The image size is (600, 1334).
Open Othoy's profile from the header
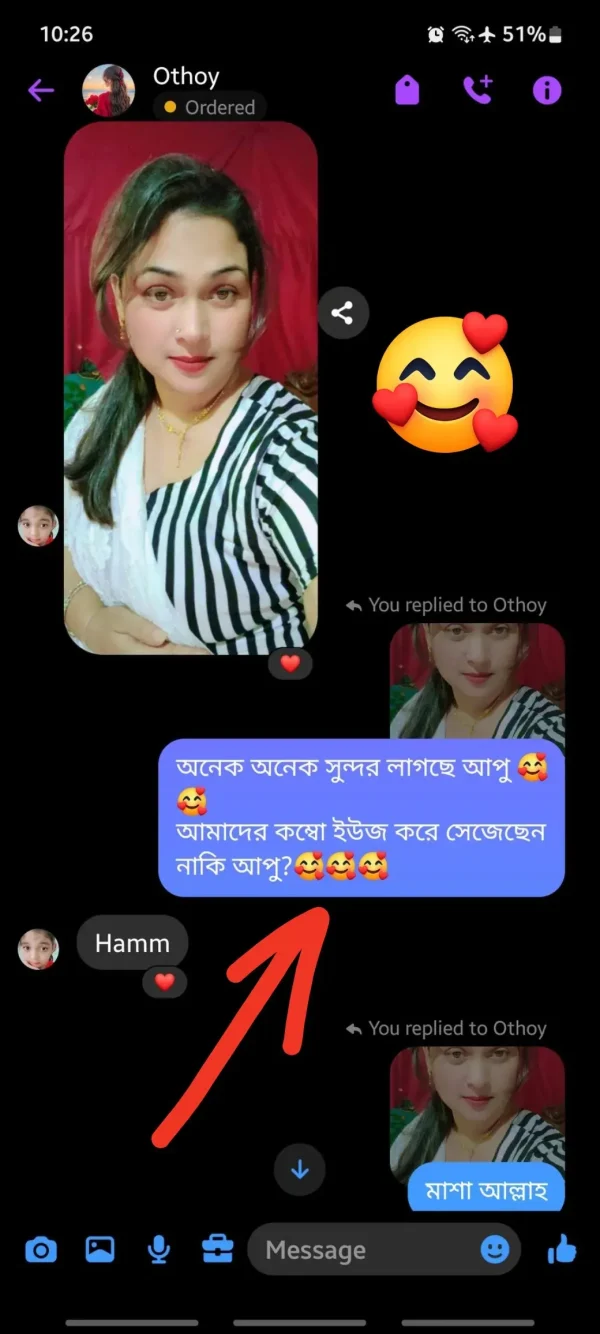[108, 91]
